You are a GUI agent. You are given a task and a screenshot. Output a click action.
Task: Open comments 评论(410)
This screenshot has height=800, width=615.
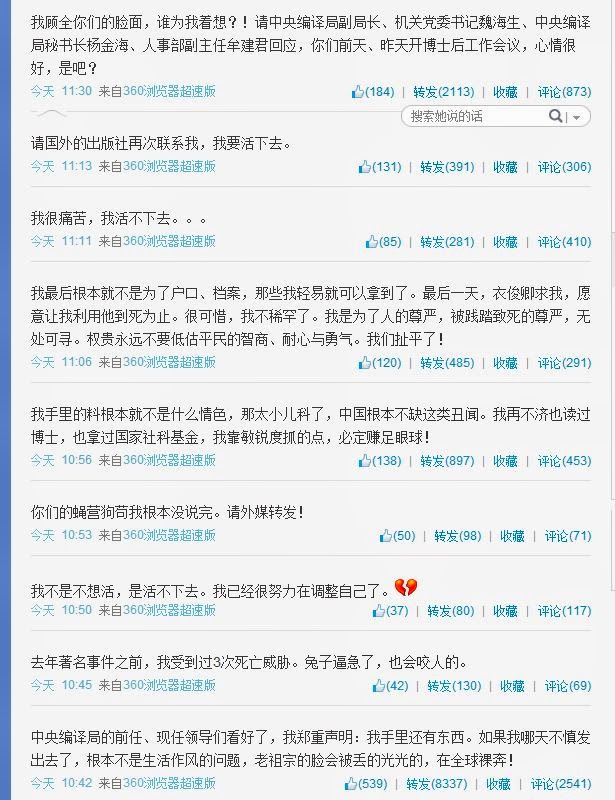pyautogui.click(x=563, y=242)
